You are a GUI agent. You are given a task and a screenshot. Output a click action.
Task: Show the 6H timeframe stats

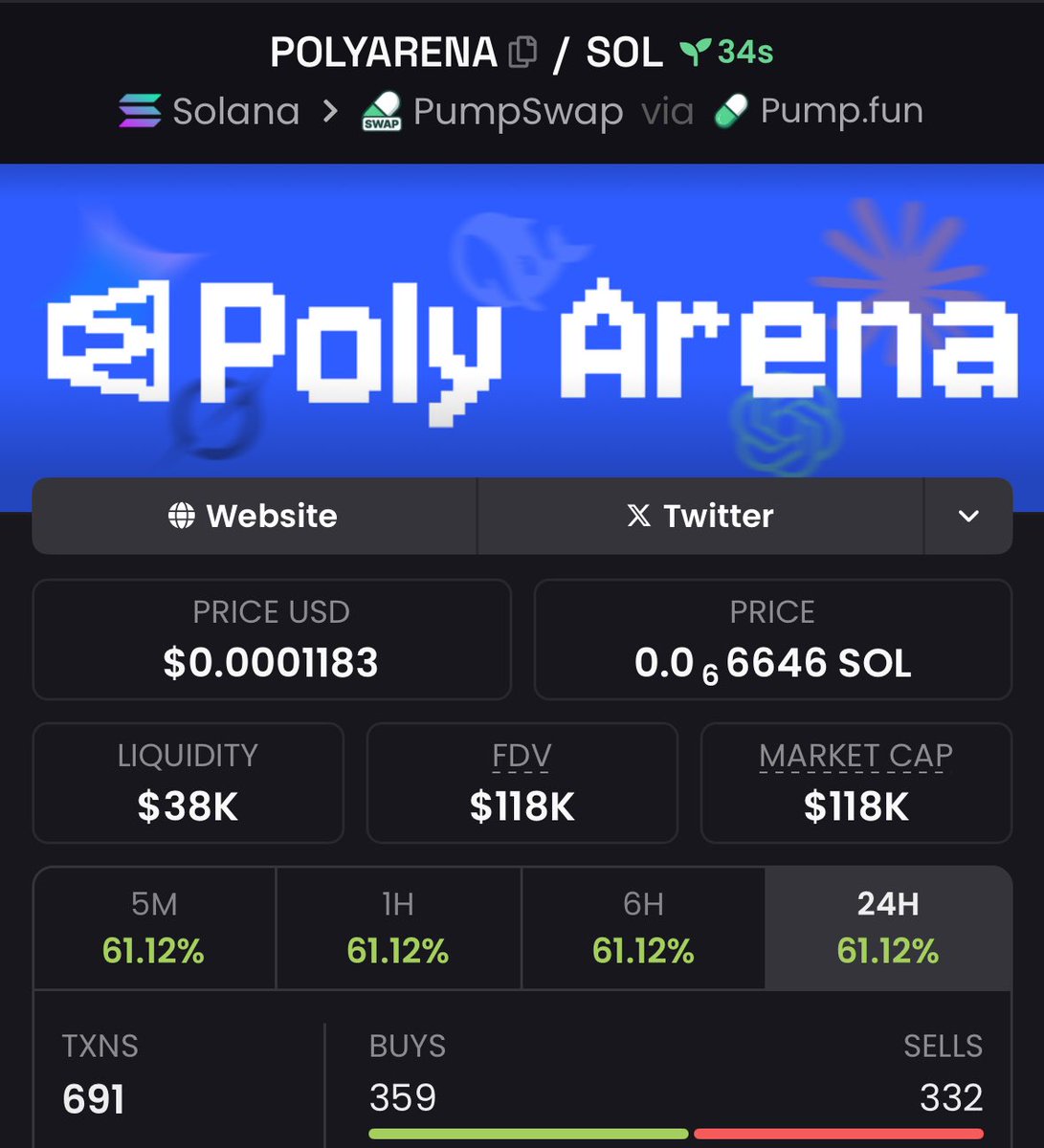[643, 927]
